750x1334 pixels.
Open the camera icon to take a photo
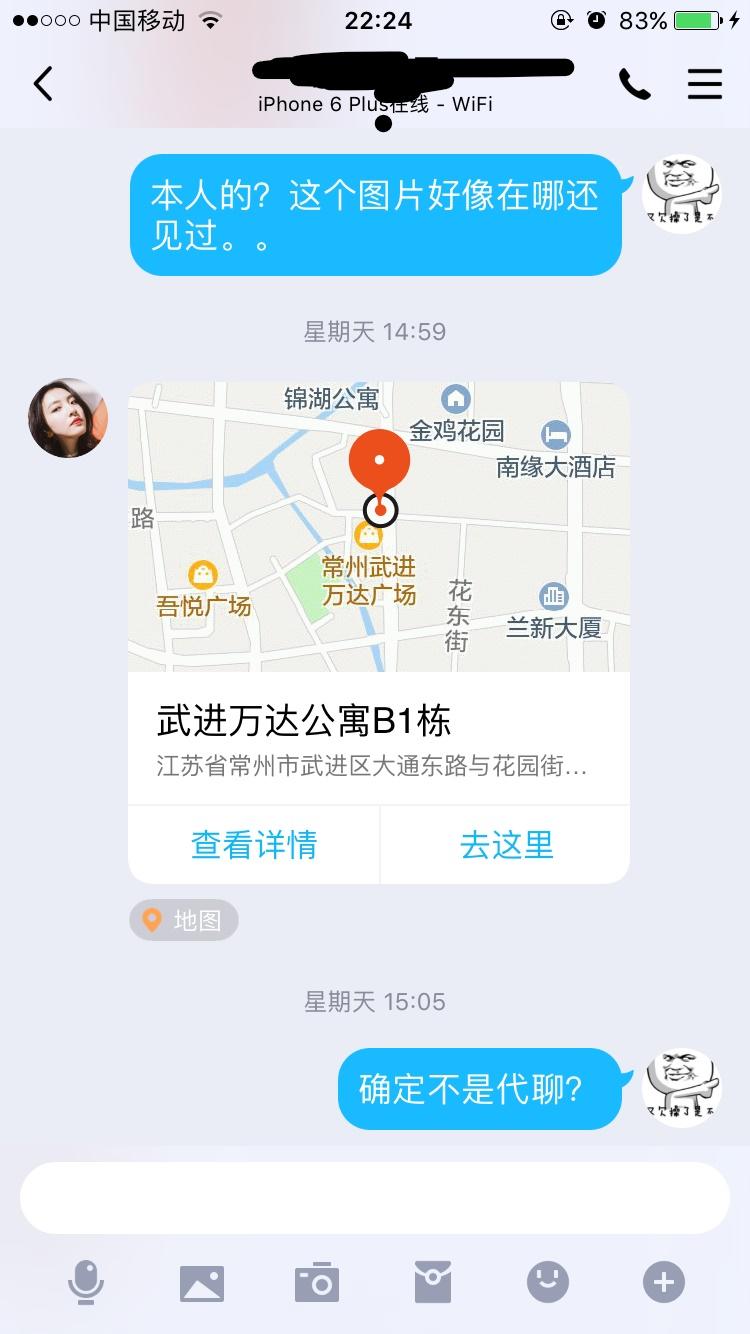(317, 1281)
